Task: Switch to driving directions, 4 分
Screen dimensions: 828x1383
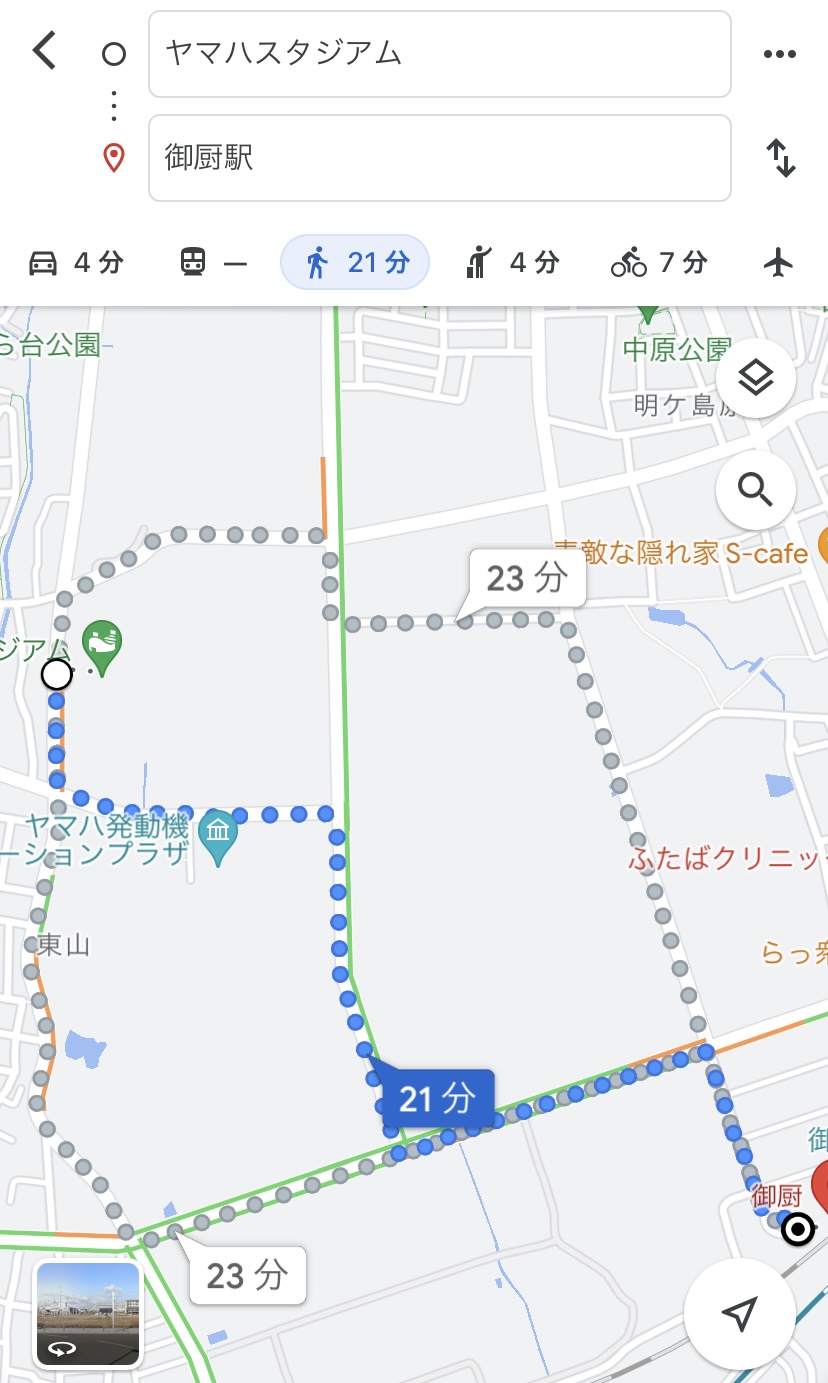Action: (x=76, y=263)
